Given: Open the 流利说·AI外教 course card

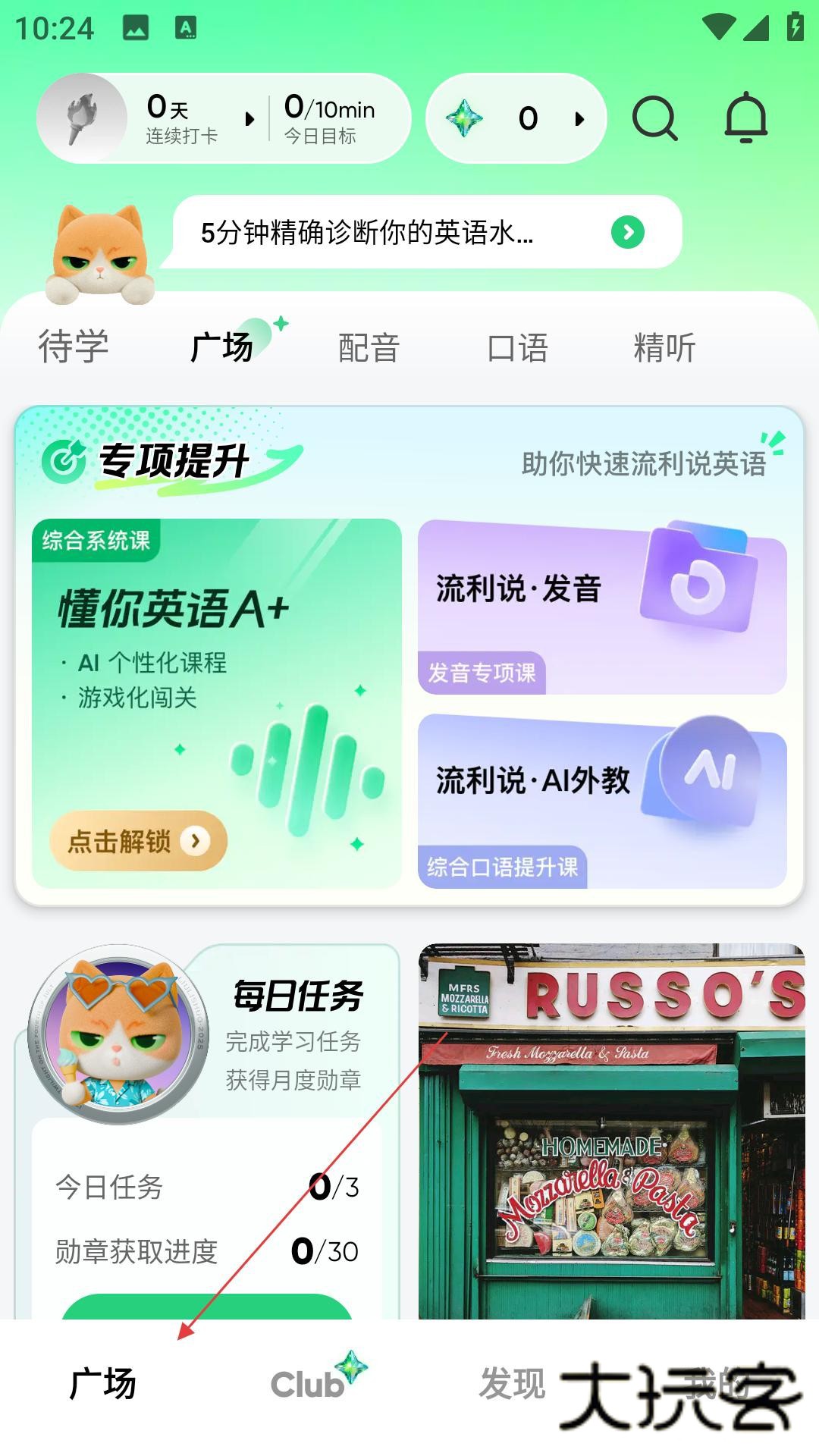Looking at the screenshot, I should 602,800.
